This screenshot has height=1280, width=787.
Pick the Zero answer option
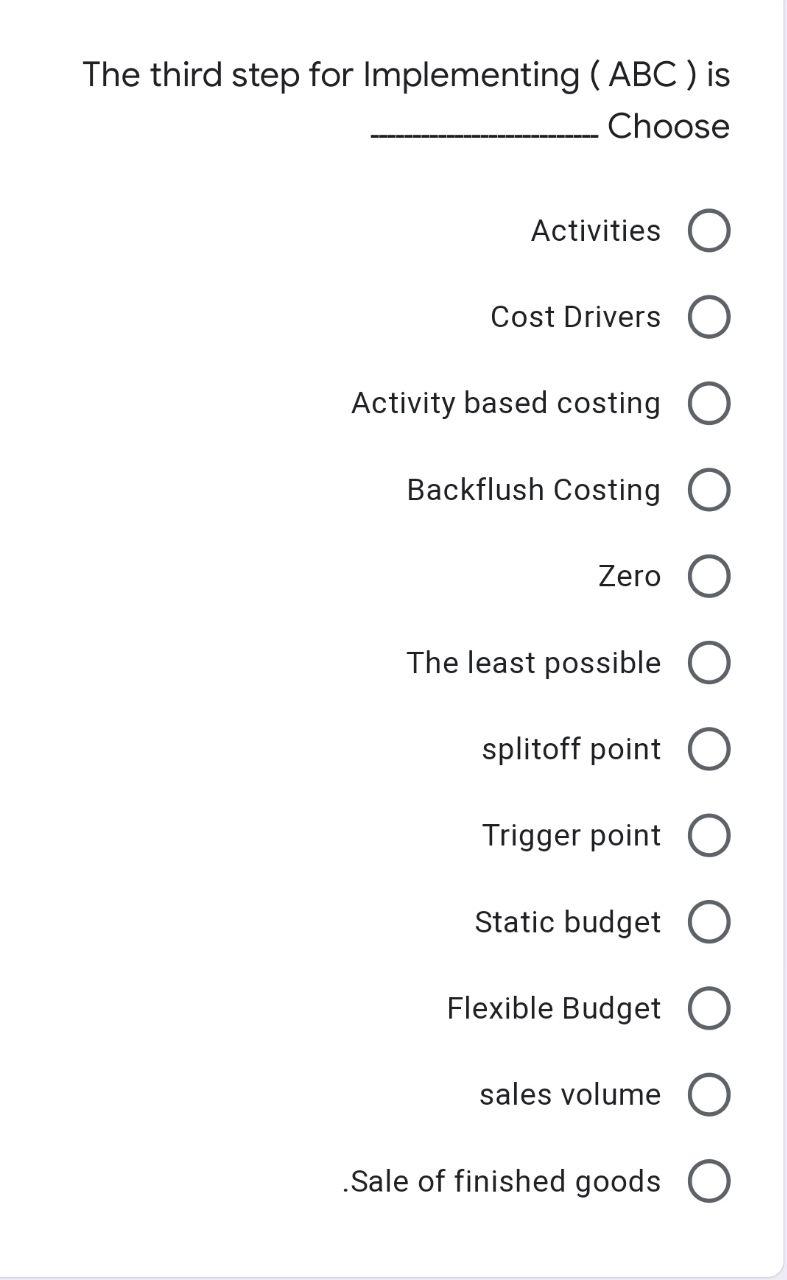click(x=708, y=576)
